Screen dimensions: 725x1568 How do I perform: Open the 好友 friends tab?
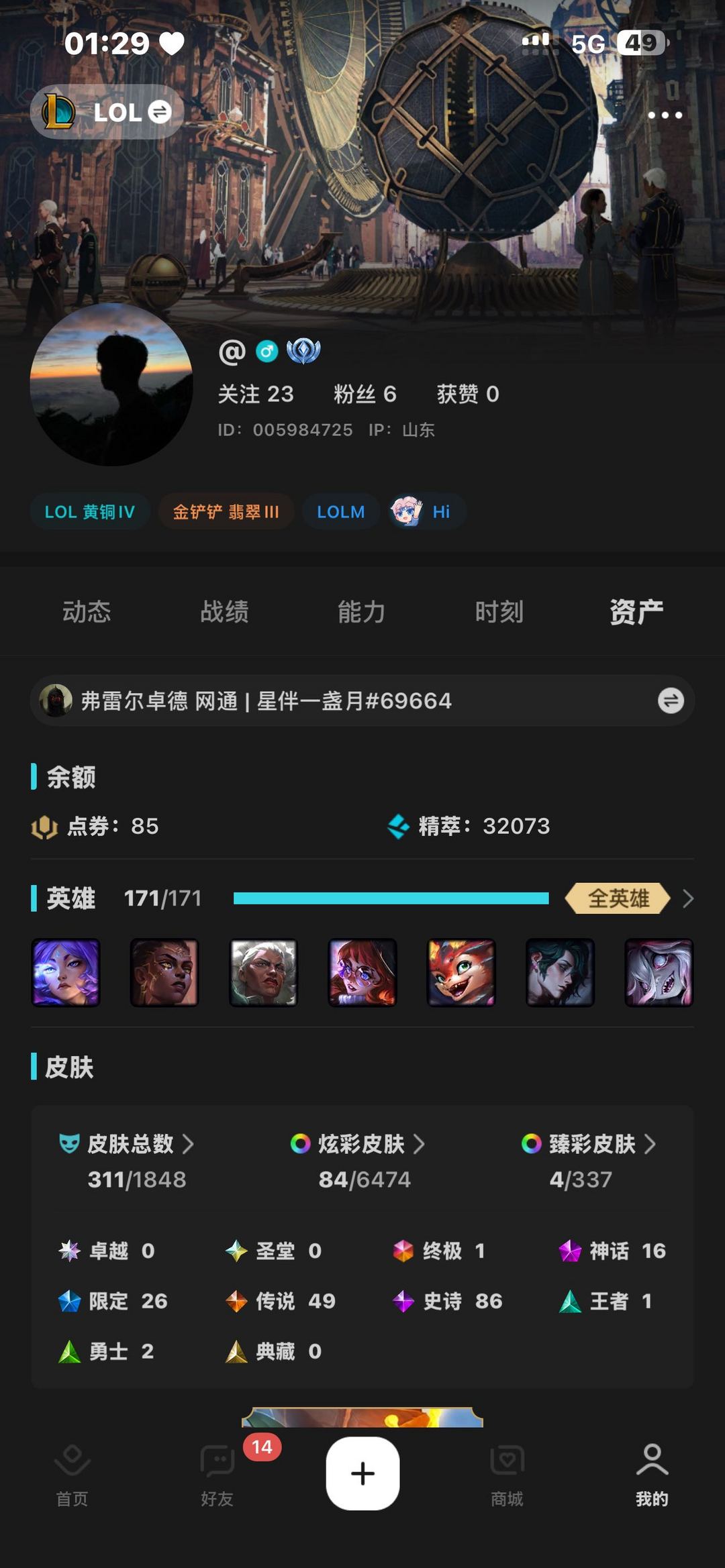(x=217, y=1473)
